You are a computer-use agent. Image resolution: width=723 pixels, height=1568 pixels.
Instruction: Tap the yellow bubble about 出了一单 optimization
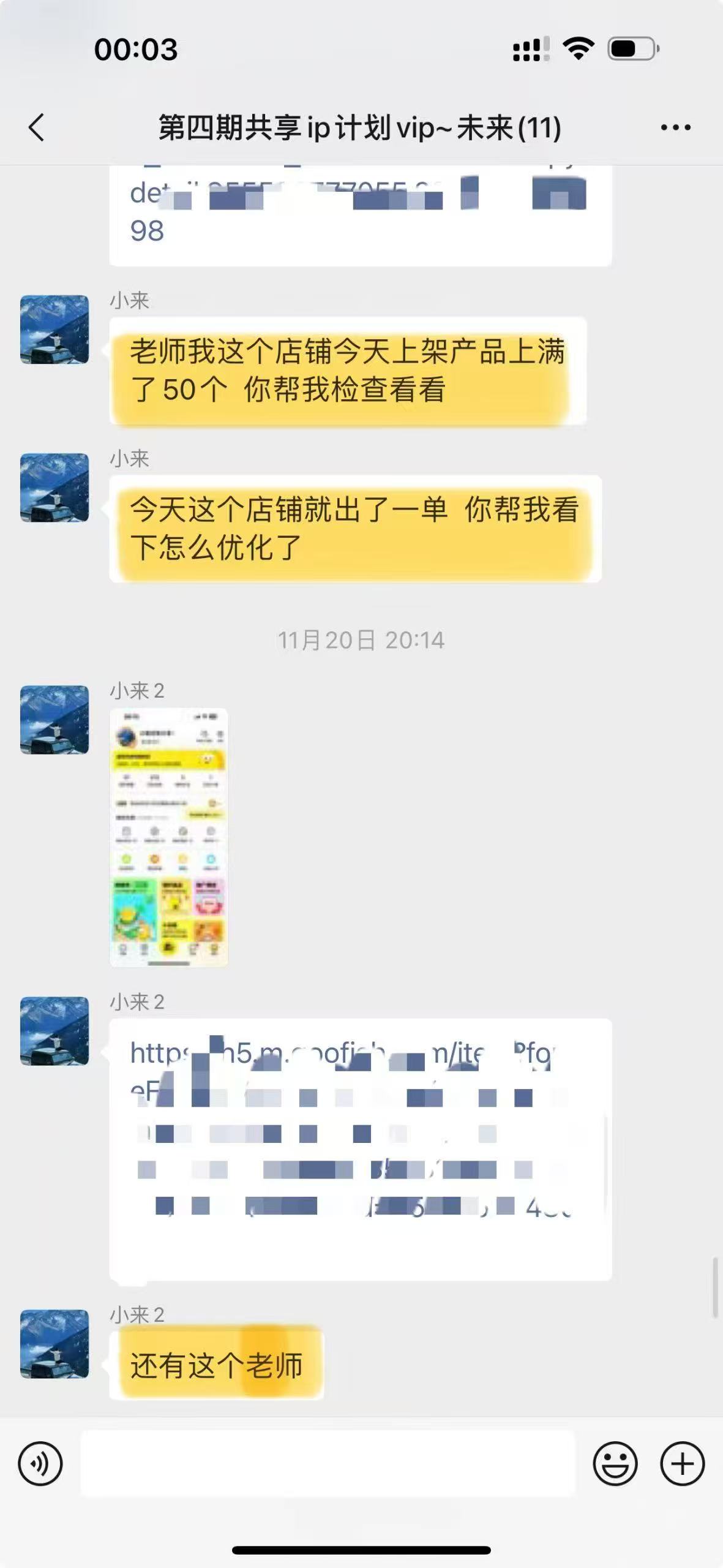point(355,529)
